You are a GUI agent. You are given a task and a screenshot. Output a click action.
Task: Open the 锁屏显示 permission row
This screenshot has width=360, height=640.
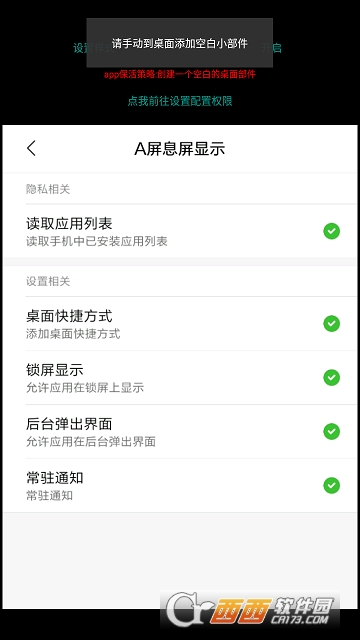(x=180, y=377)
